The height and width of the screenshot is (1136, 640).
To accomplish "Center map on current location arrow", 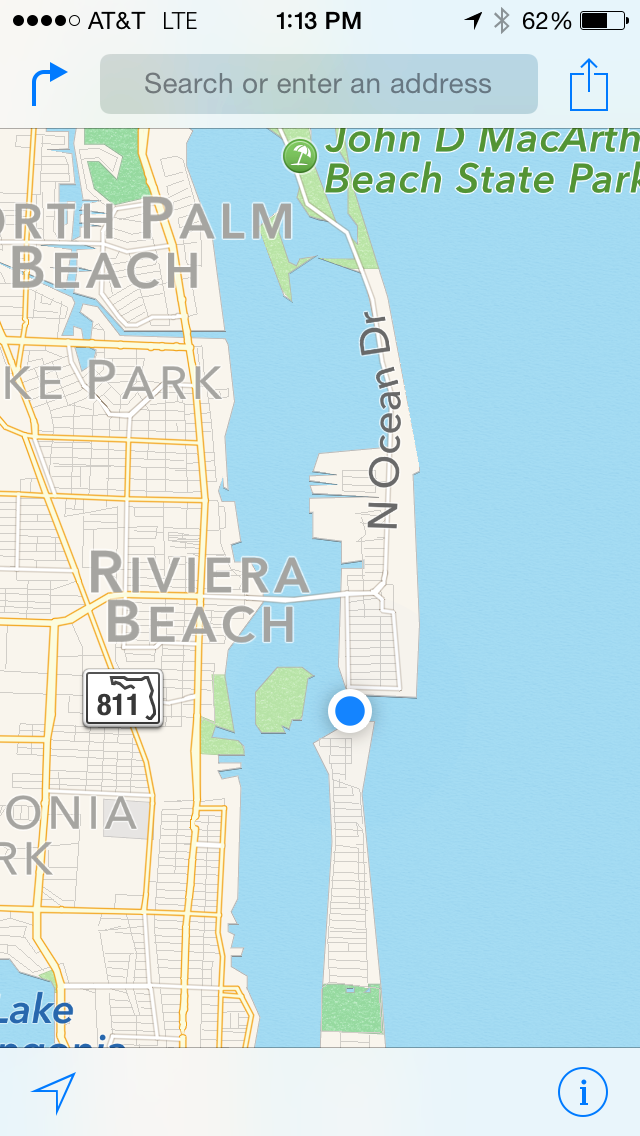I will (x=54, y=1092).
